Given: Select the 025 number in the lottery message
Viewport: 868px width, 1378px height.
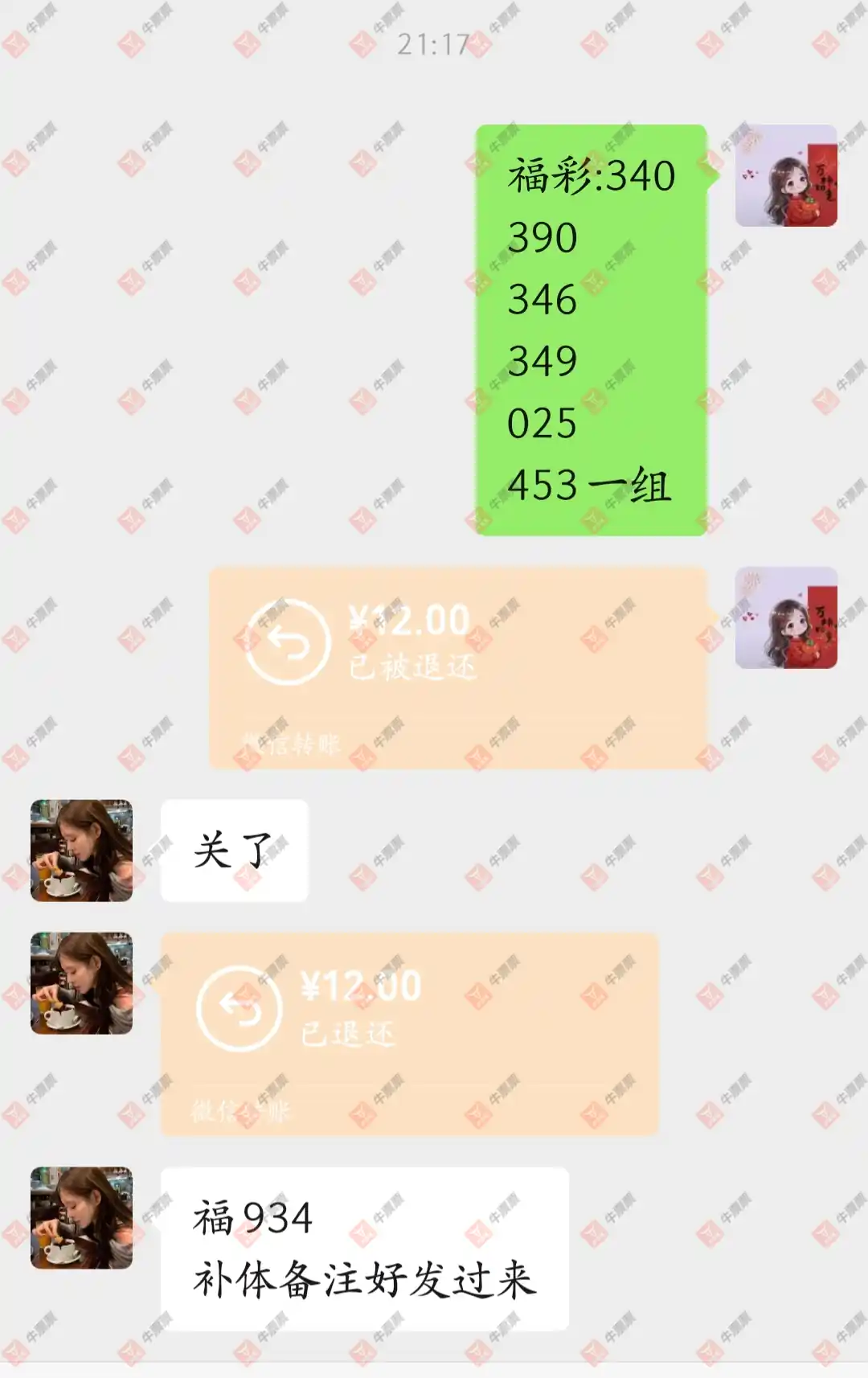Looking at the screenshot, I should 542,424.
